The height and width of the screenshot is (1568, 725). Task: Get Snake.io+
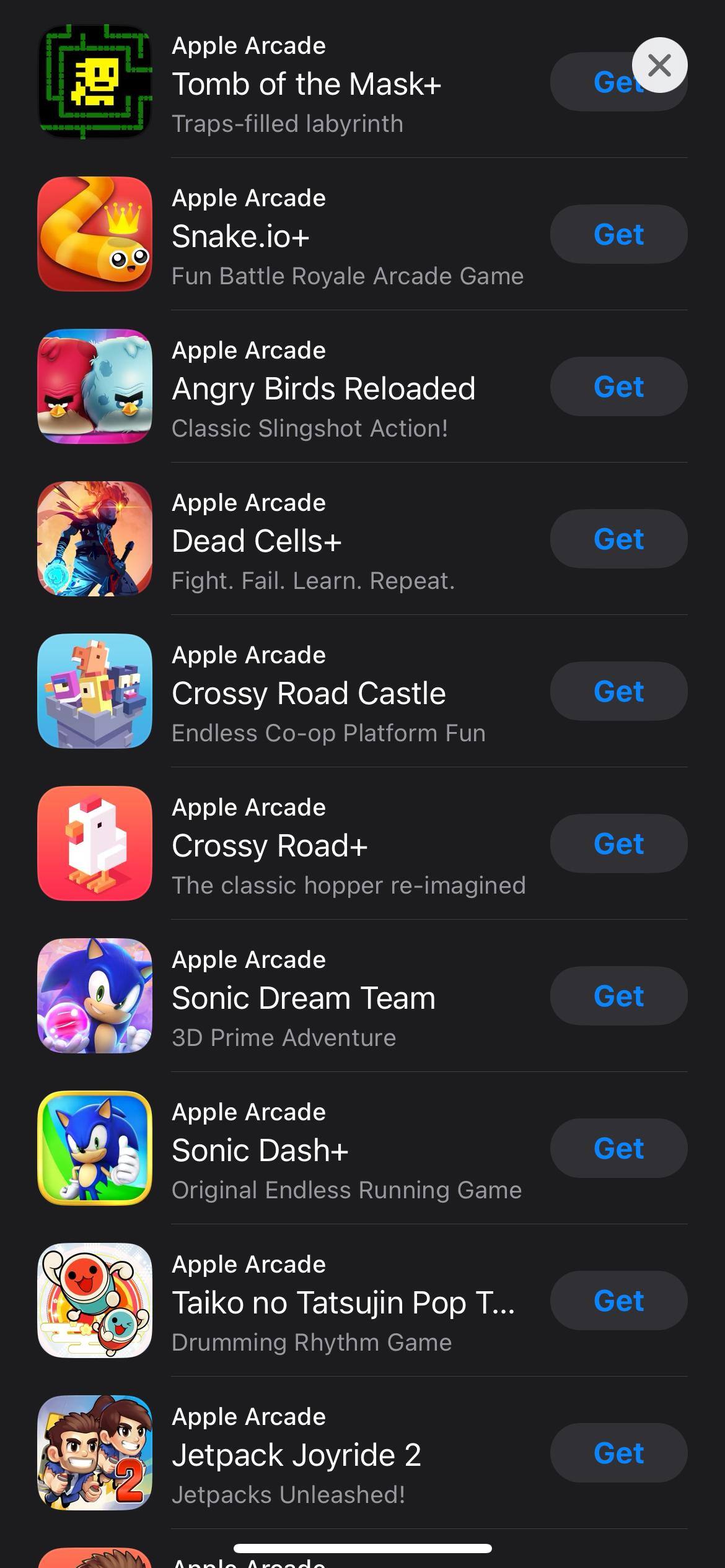[618, 234]
